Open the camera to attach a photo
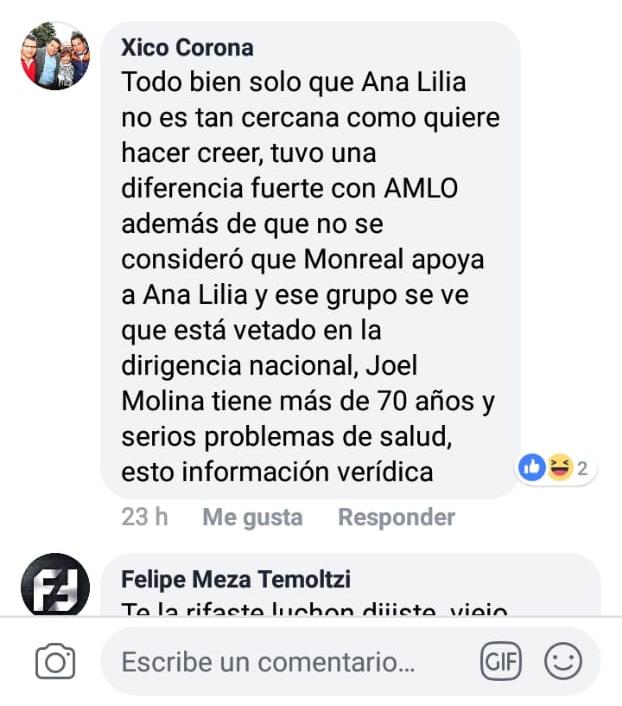Viewport: 622px width, 706px height. [x=55, y=662]
